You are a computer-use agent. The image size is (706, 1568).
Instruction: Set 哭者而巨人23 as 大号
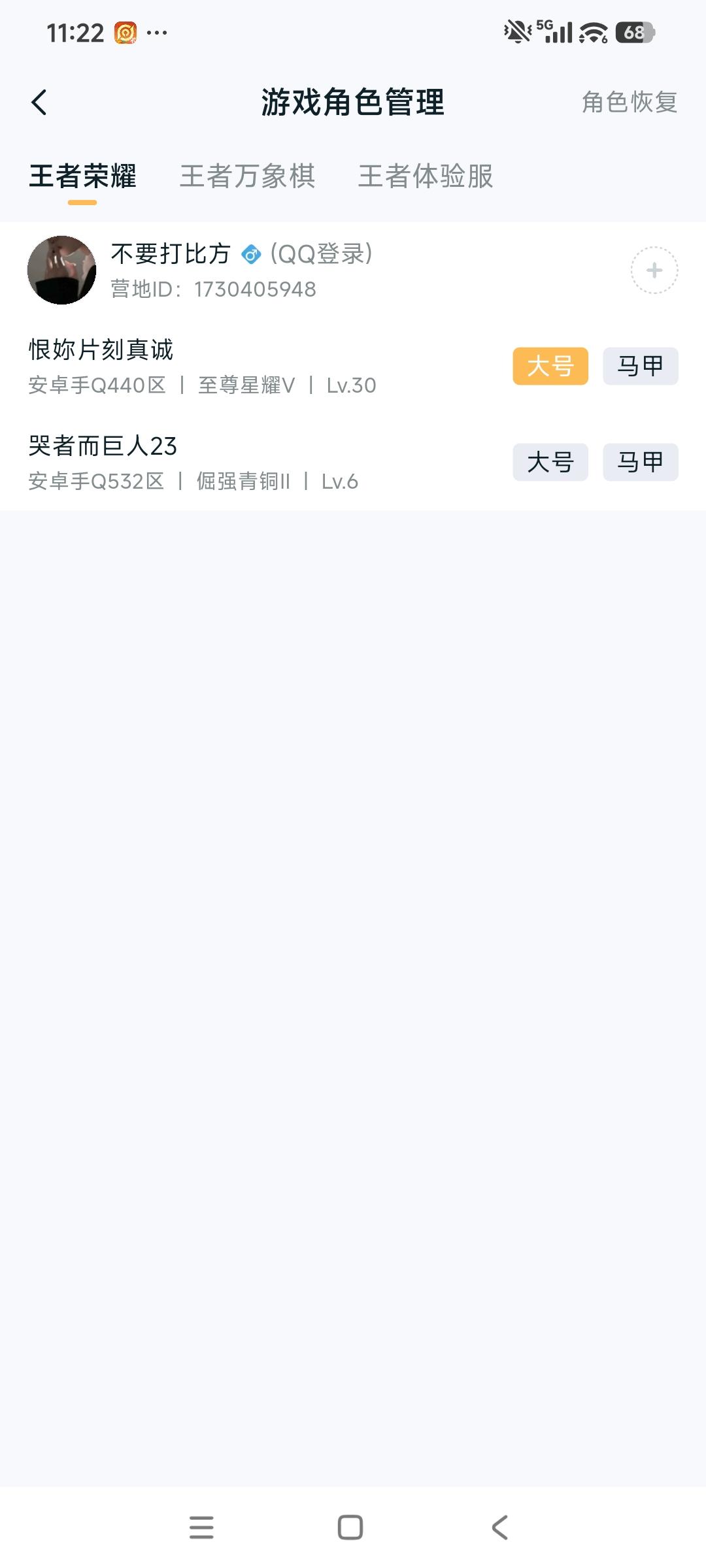click(550, 463)
